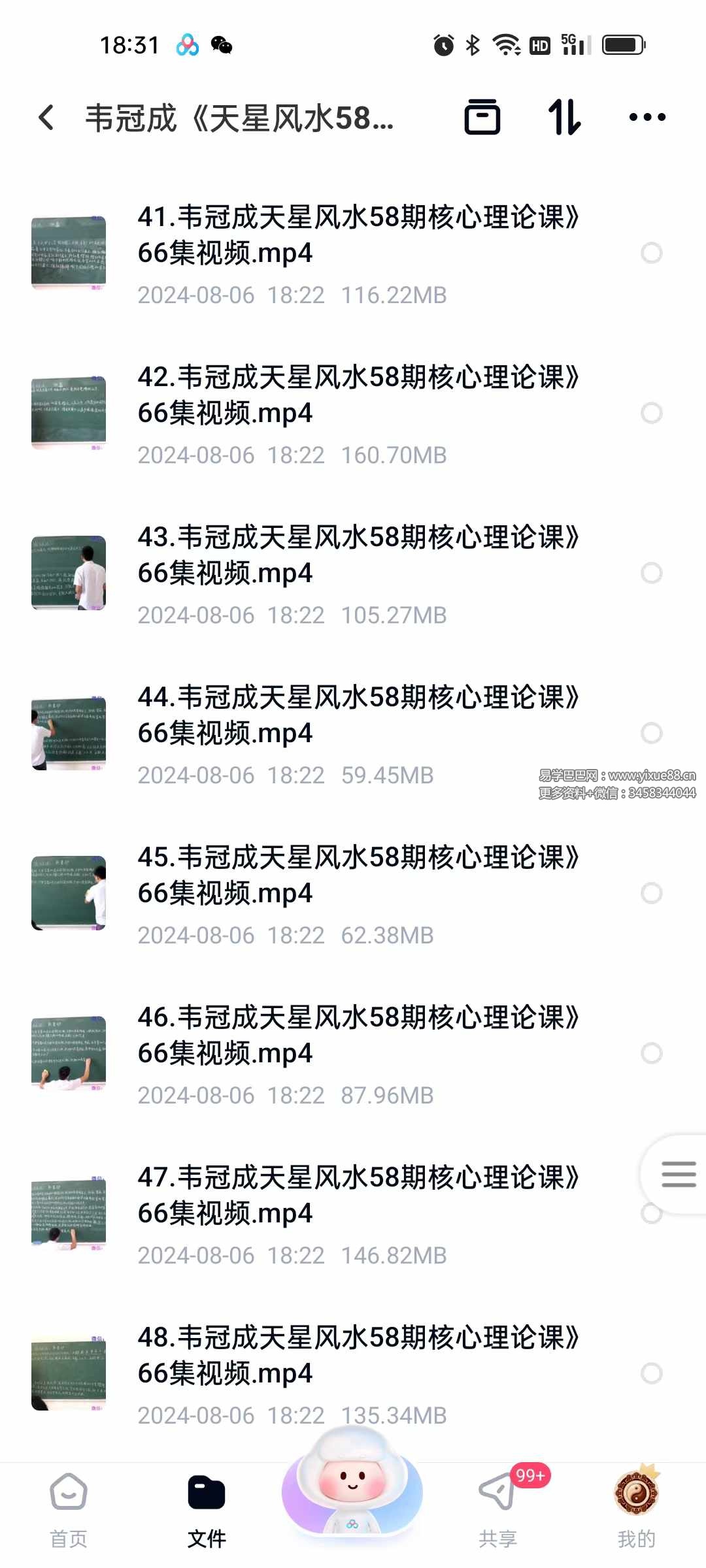Select the checkbox for video 42
Viewport: 706px width, 1568px height.
(x=651, y=413)
